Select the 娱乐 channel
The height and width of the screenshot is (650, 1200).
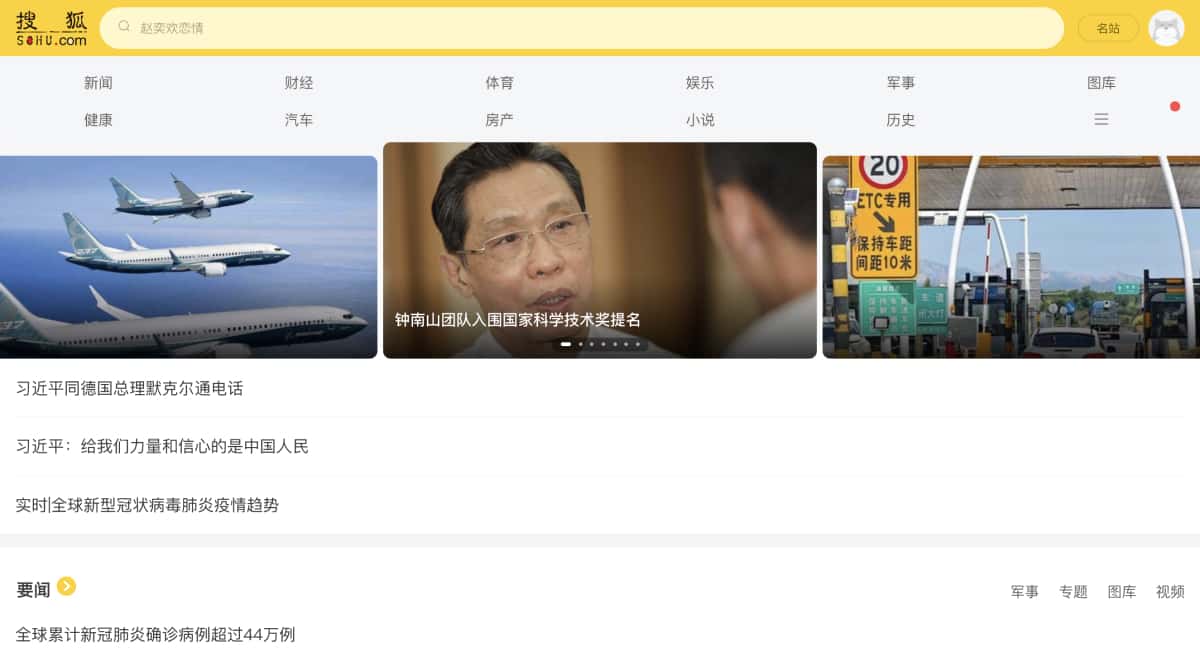tap(700, 83)
